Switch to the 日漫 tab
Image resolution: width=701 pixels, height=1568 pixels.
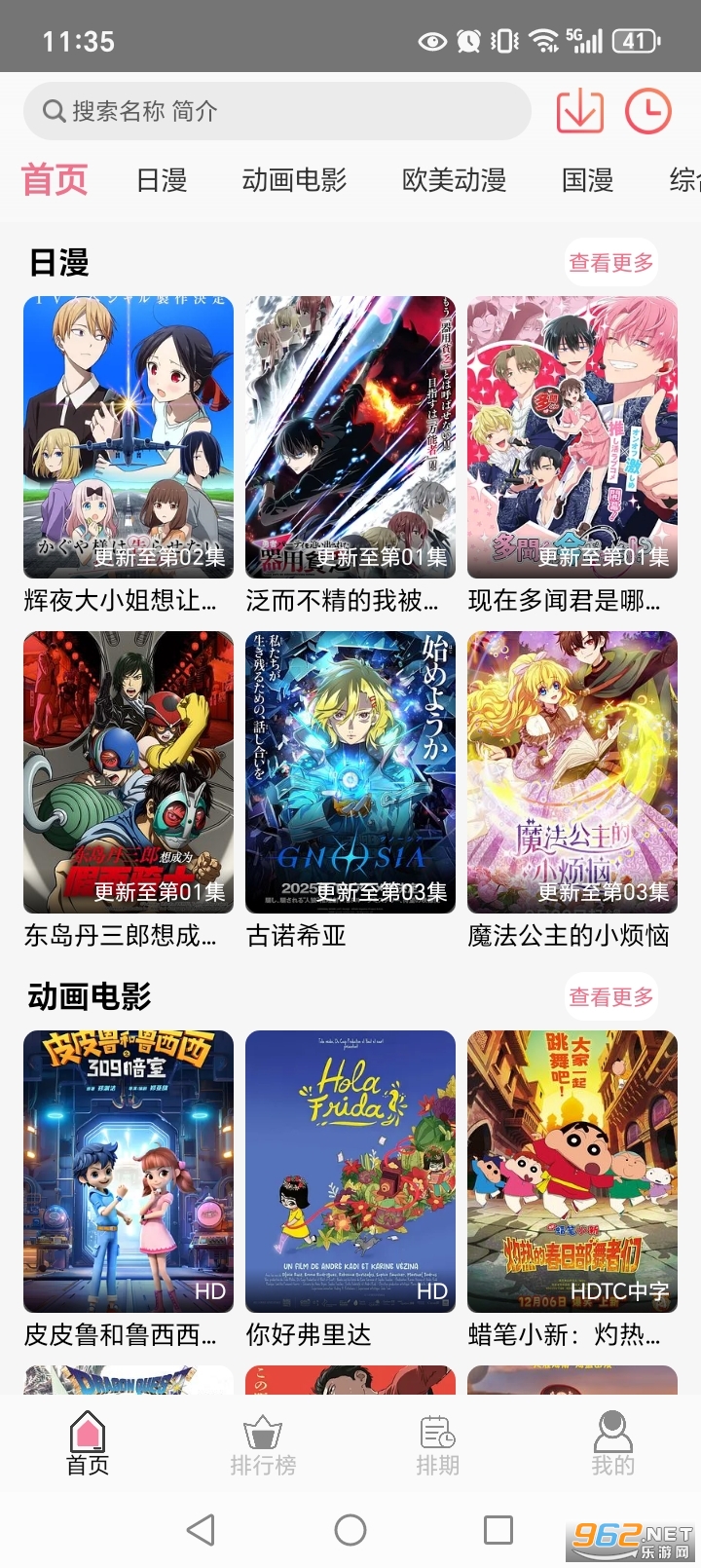pyautogui.click(x=162, y=181)
